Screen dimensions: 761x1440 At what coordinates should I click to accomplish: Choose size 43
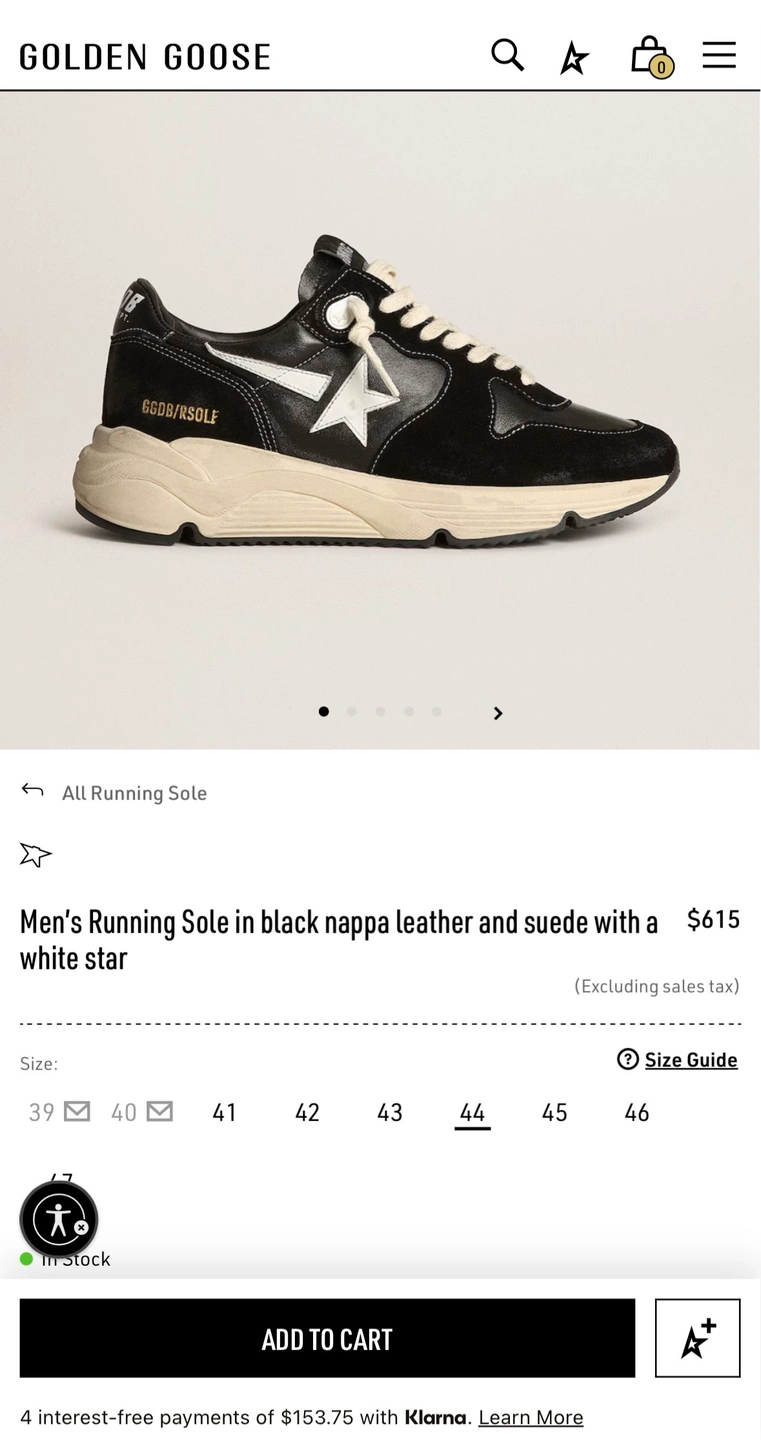(389, 1112)
